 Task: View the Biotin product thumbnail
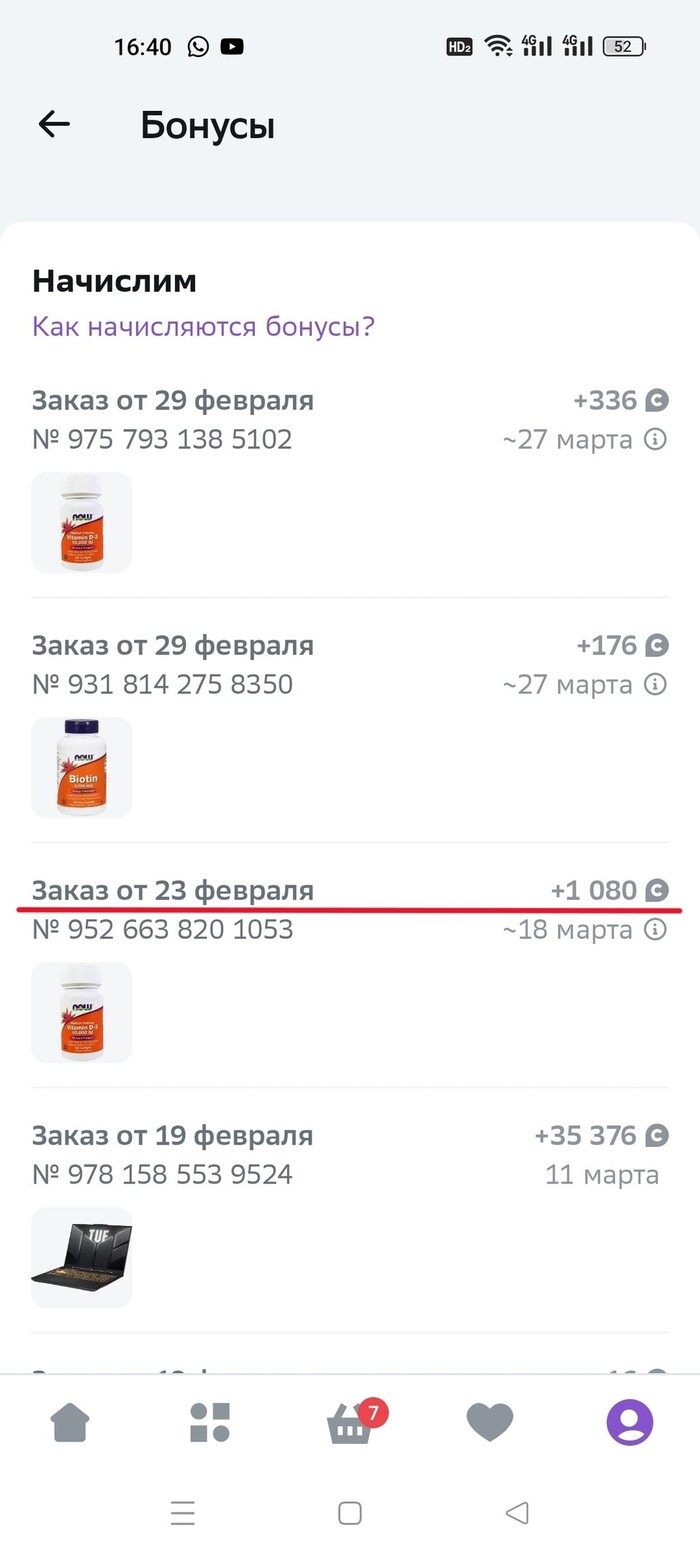(82, 767)
